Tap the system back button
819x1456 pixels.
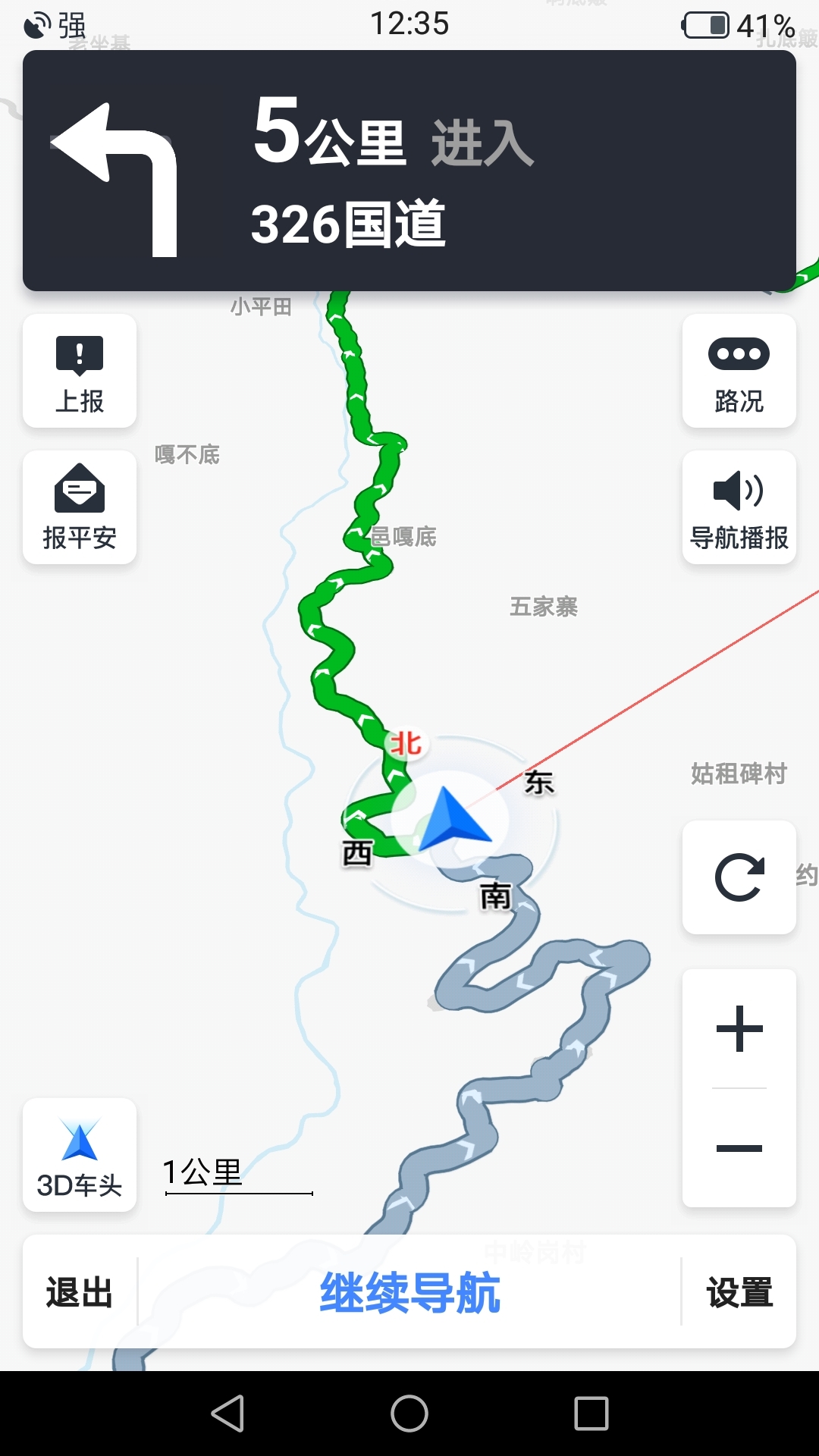click(x=227, y=1414)
